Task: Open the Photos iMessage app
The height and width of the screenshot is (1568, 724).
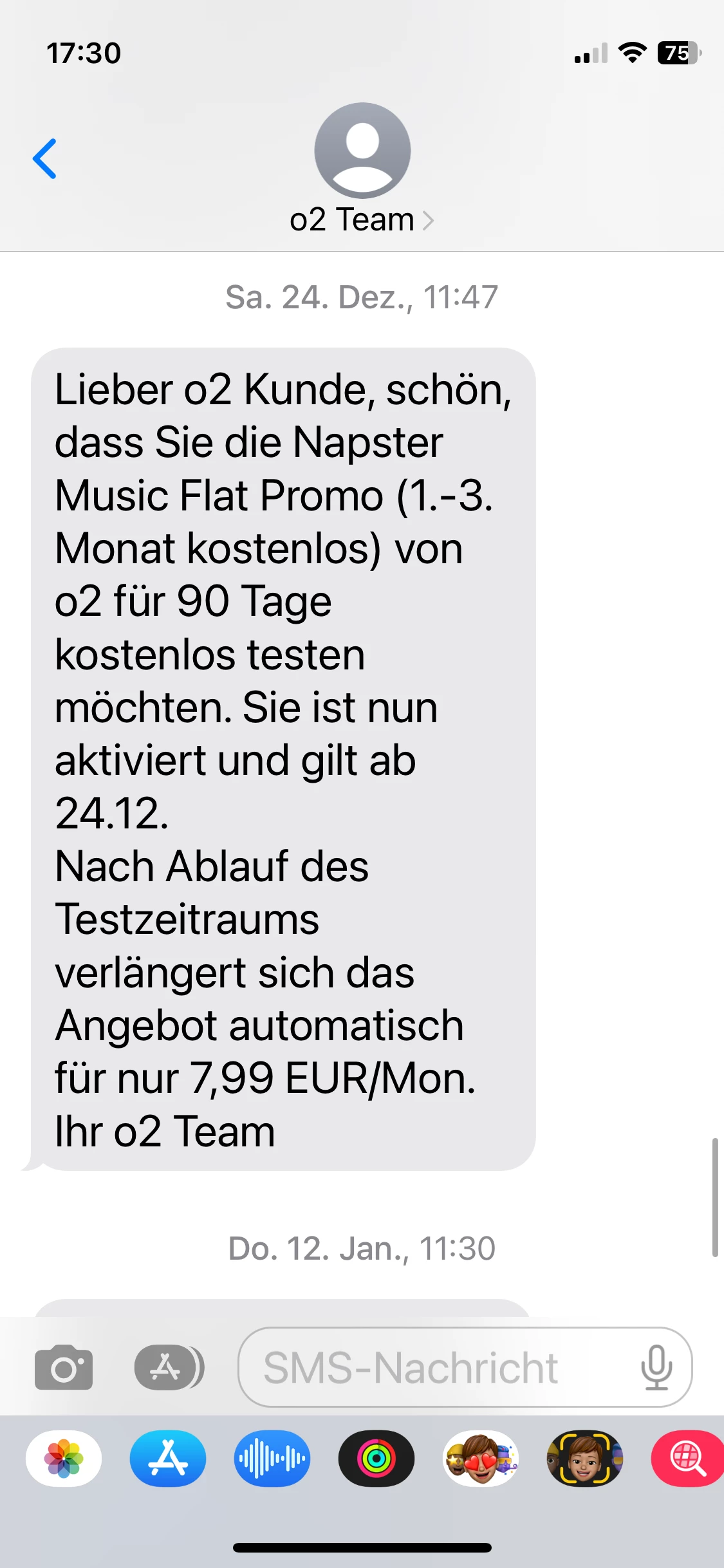Action: click(64, 1459)
